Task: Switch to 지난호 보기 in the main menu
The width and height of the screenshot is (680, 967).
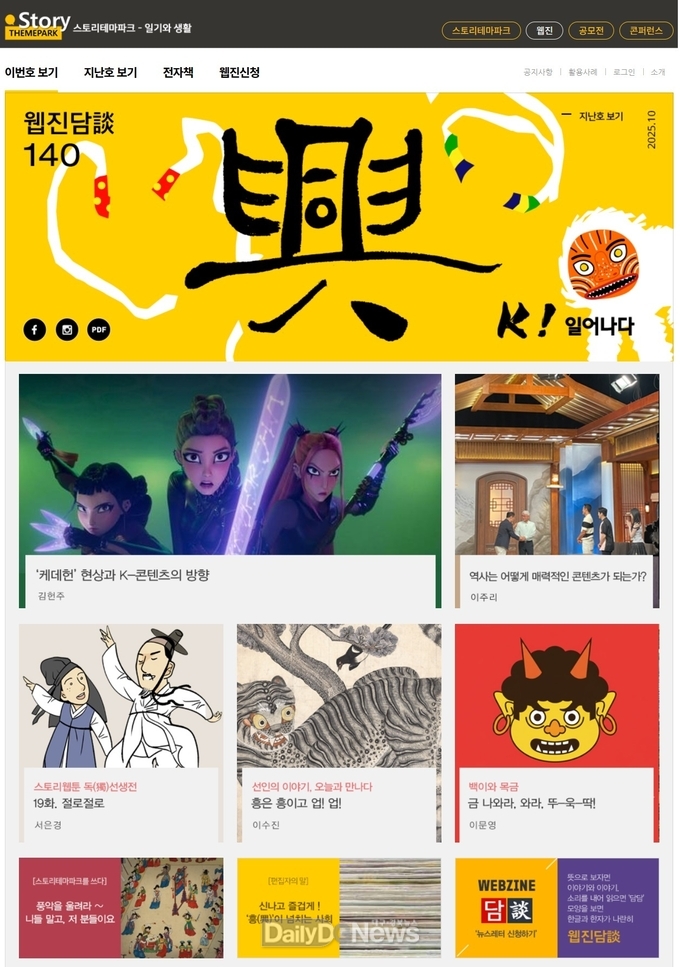Action: [x=110, y=73]
